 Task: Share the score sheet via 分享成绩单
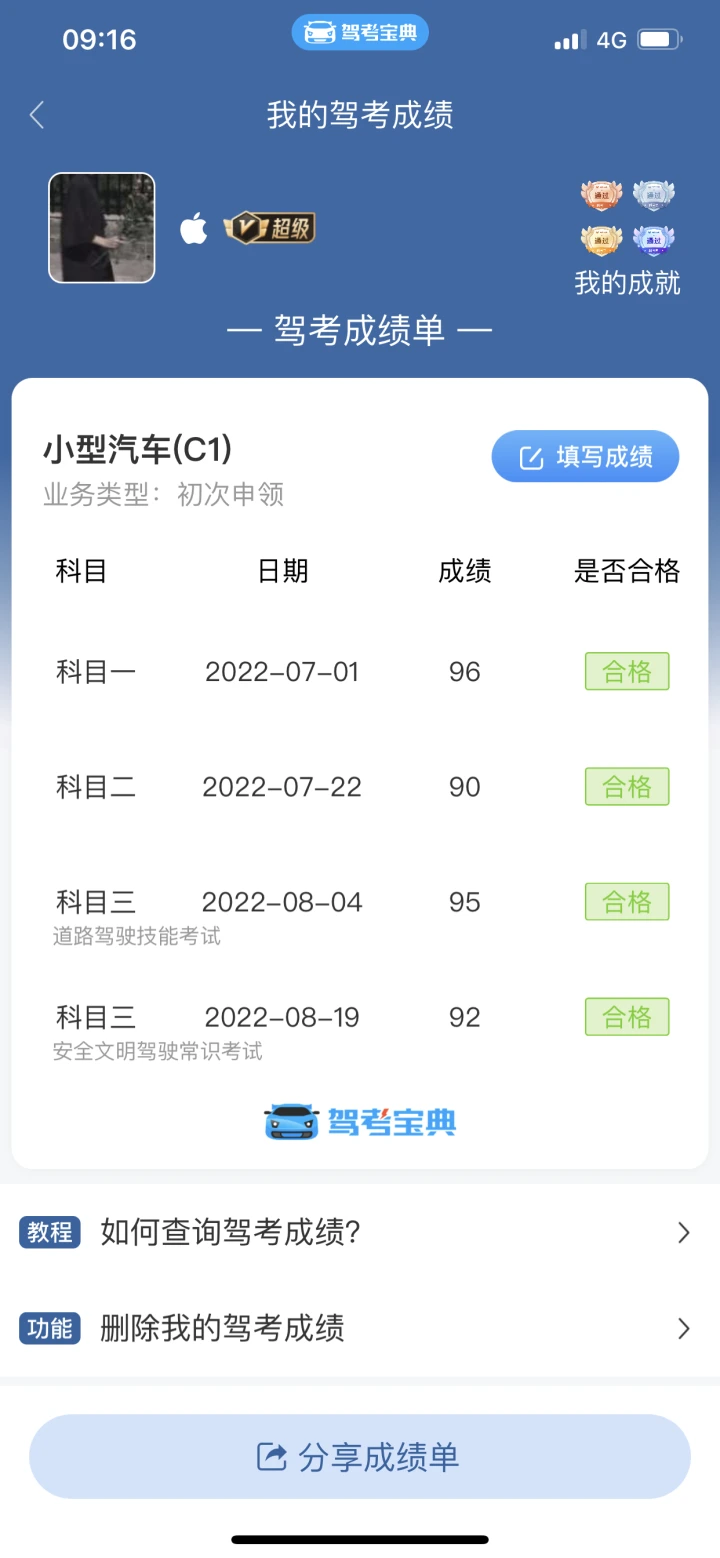tap(360, 1456)
